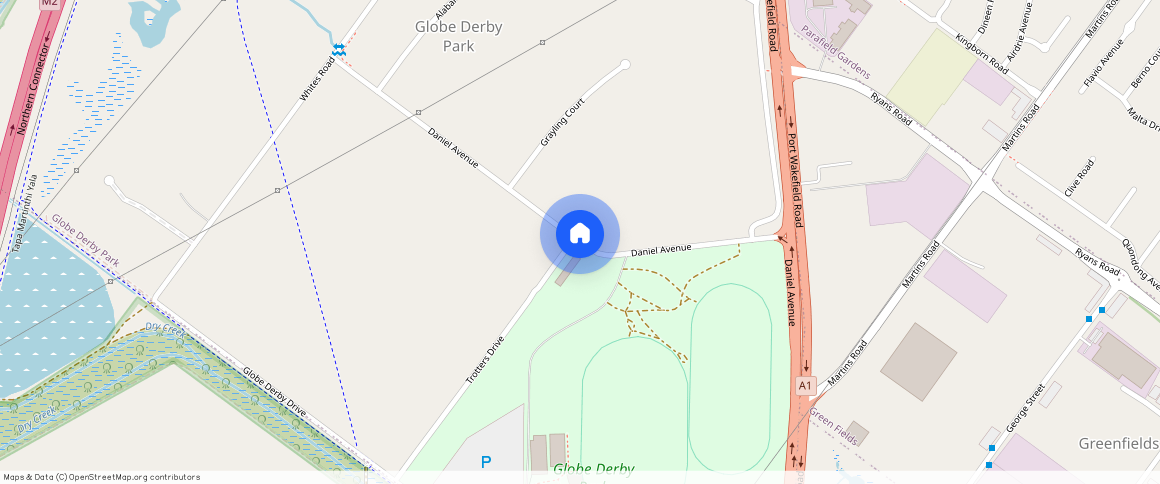Image resolution: width=1160 pixels, height=484 pixels.
Task: Tap the blue home location marker
Action: pos(580,234)
